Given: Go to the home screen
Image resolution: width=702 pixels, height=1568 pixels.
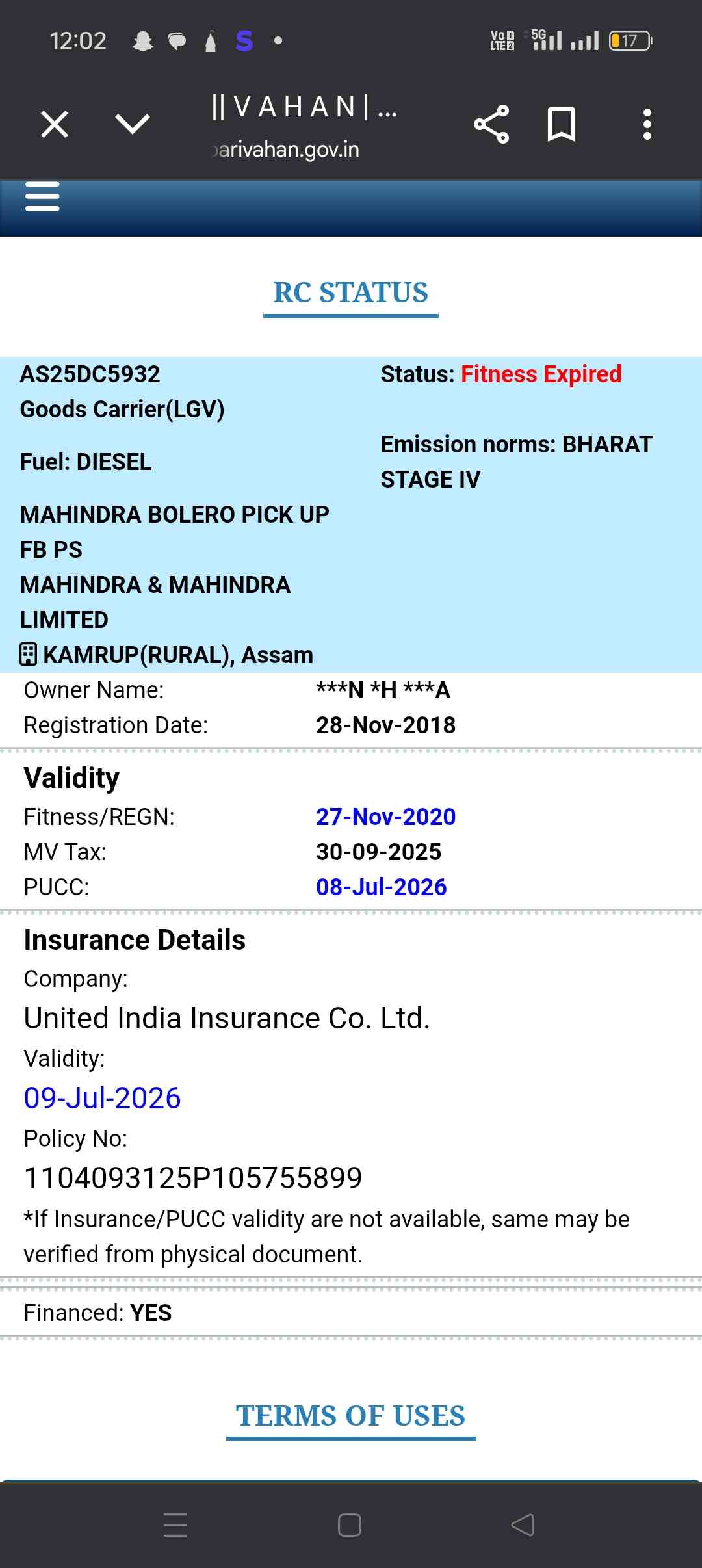Looking at the screenshot, I should [350, 1524].
